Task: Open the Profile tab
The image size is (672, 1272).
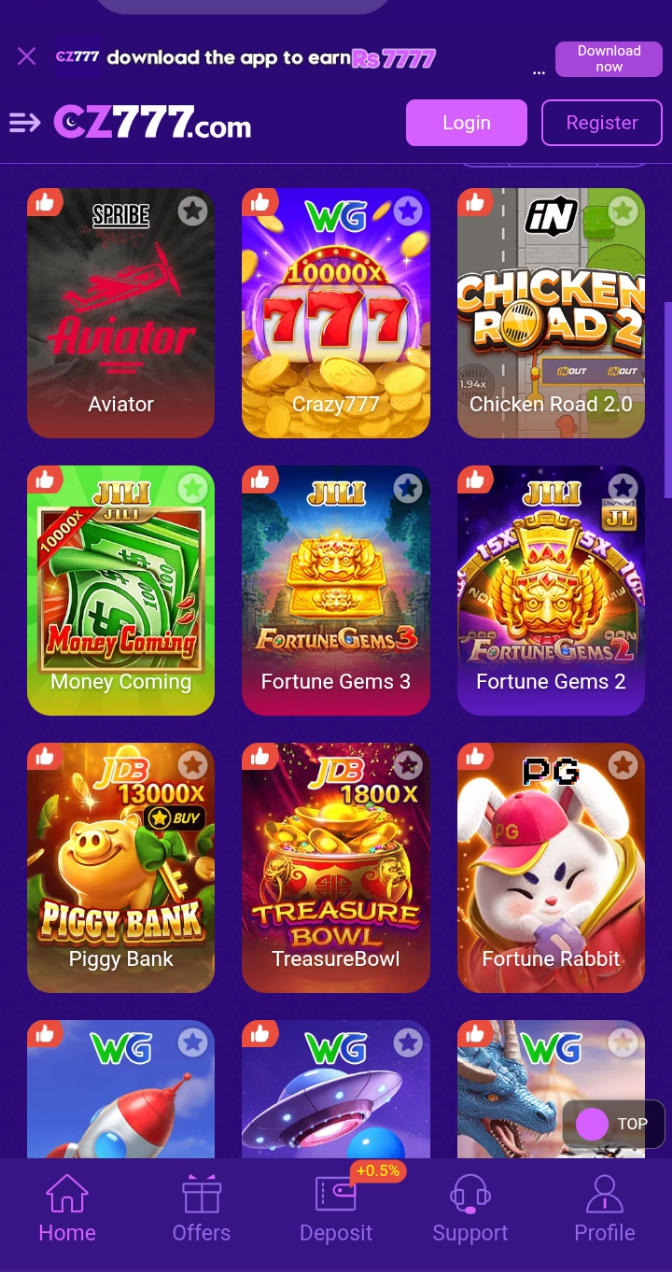Action: point(604,1209)
